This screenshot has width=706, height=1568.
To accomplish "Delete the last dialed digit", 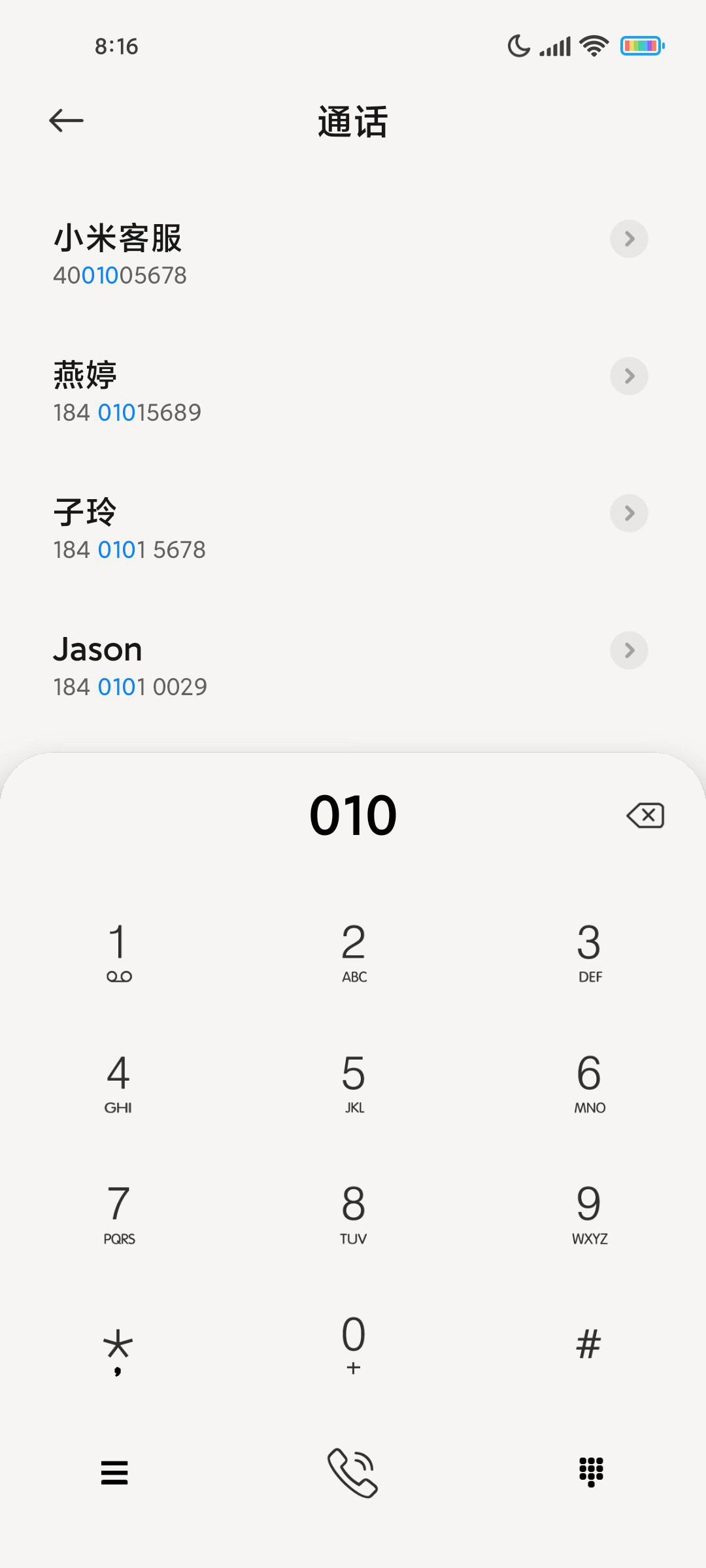I will 645,815.
